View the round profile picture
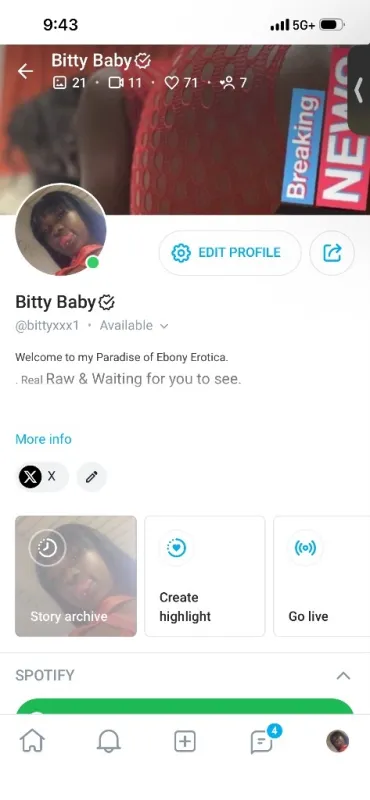 (61, 230)
